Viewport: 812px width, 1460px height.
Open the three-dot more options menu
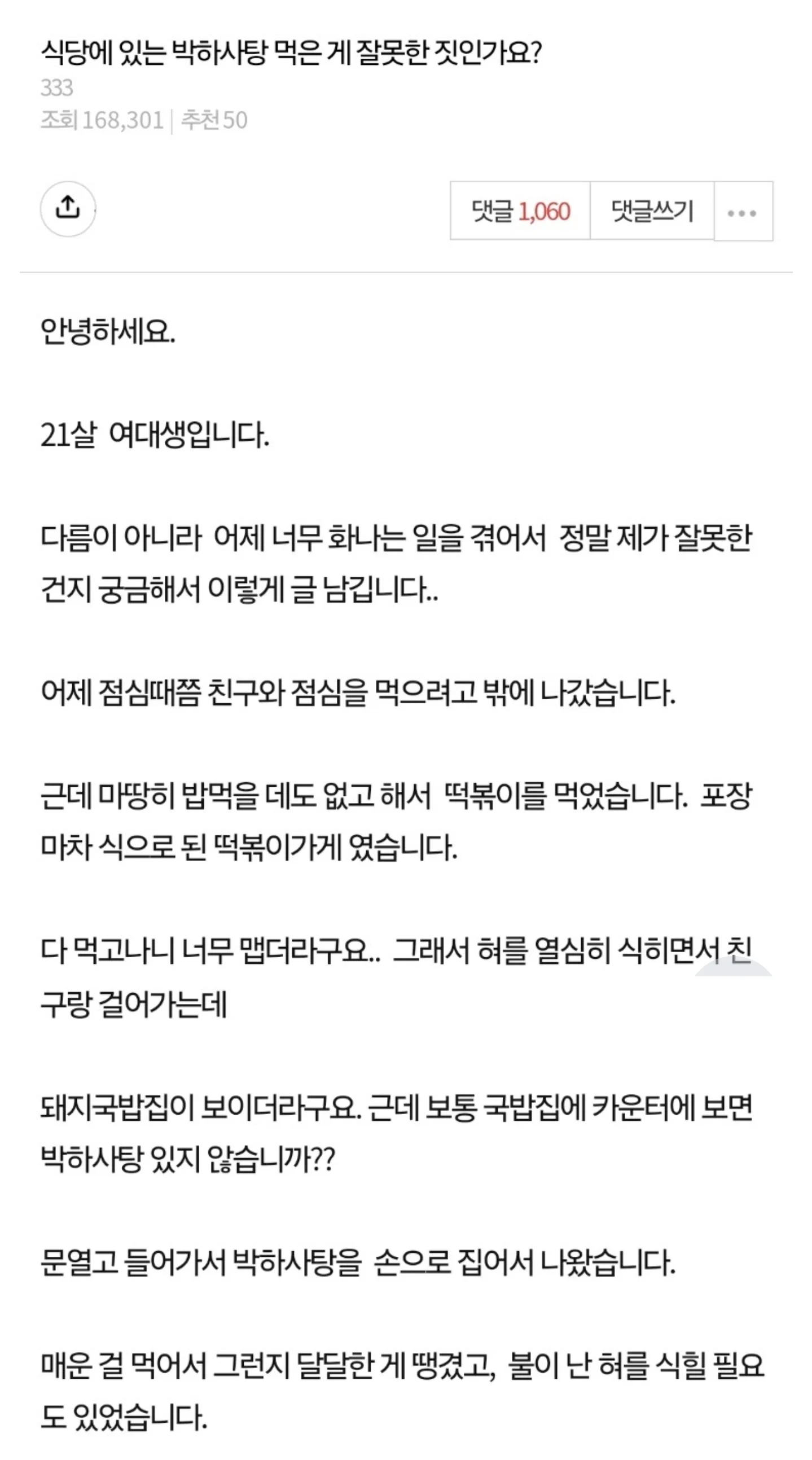[x=742, y=212]
